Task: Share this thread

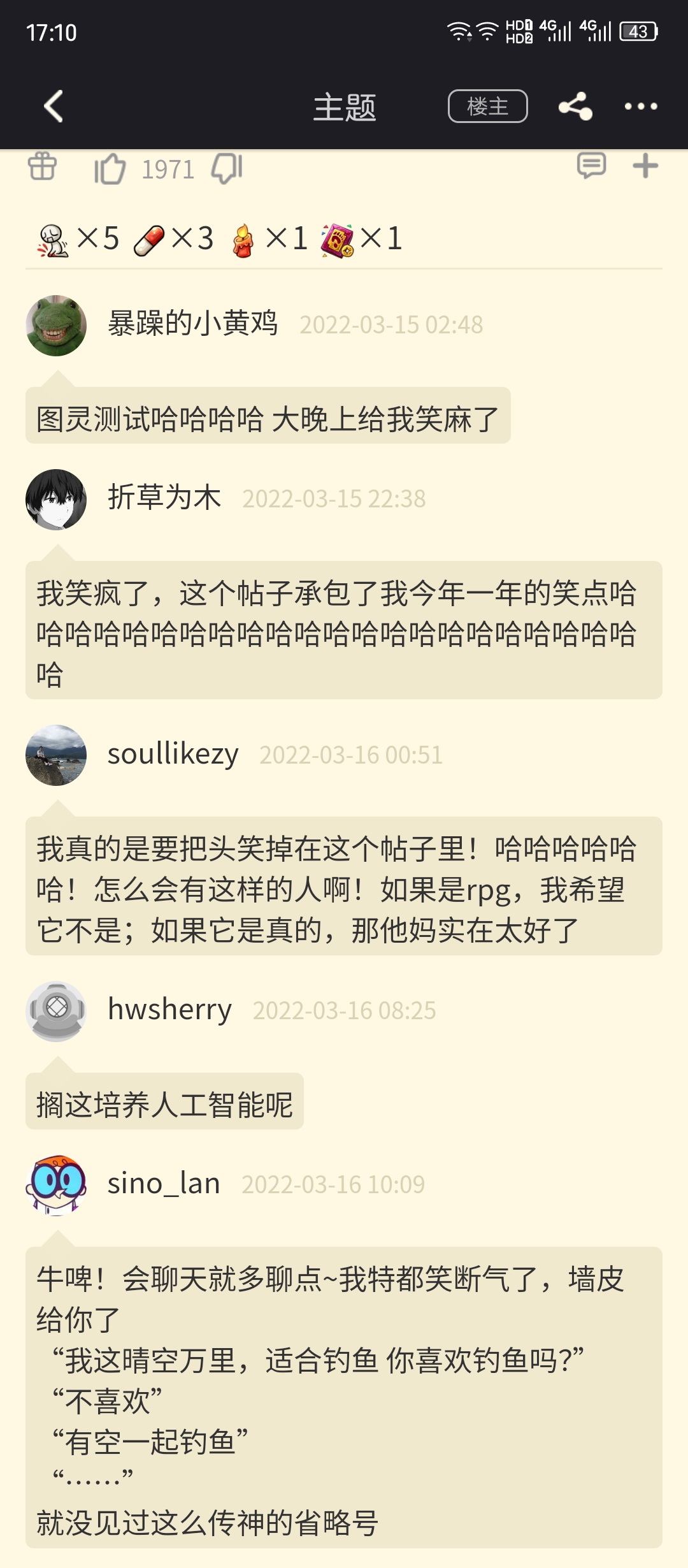Action: point(575,106)
